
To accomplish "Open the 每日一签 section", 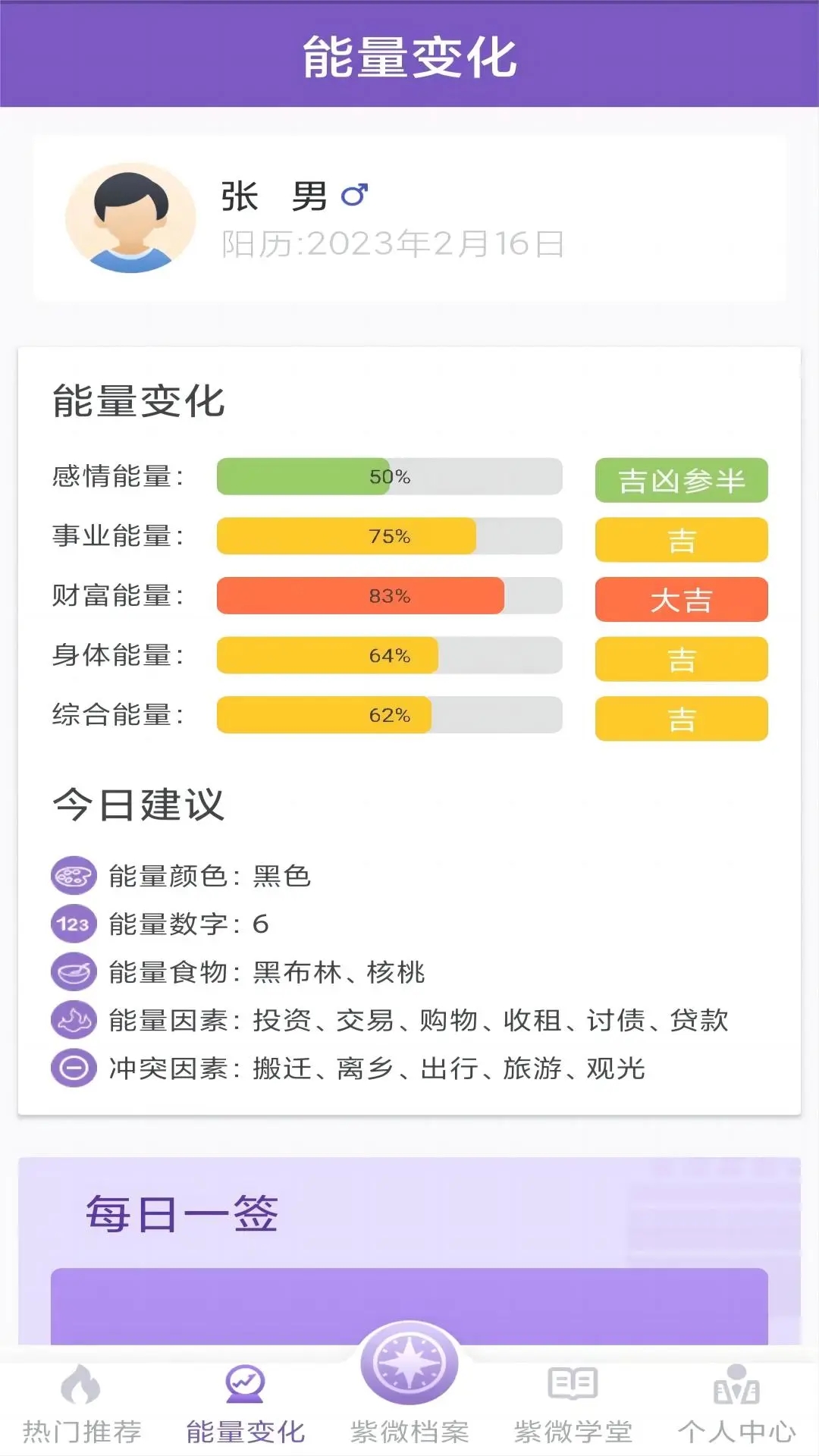I will 182,1212.
